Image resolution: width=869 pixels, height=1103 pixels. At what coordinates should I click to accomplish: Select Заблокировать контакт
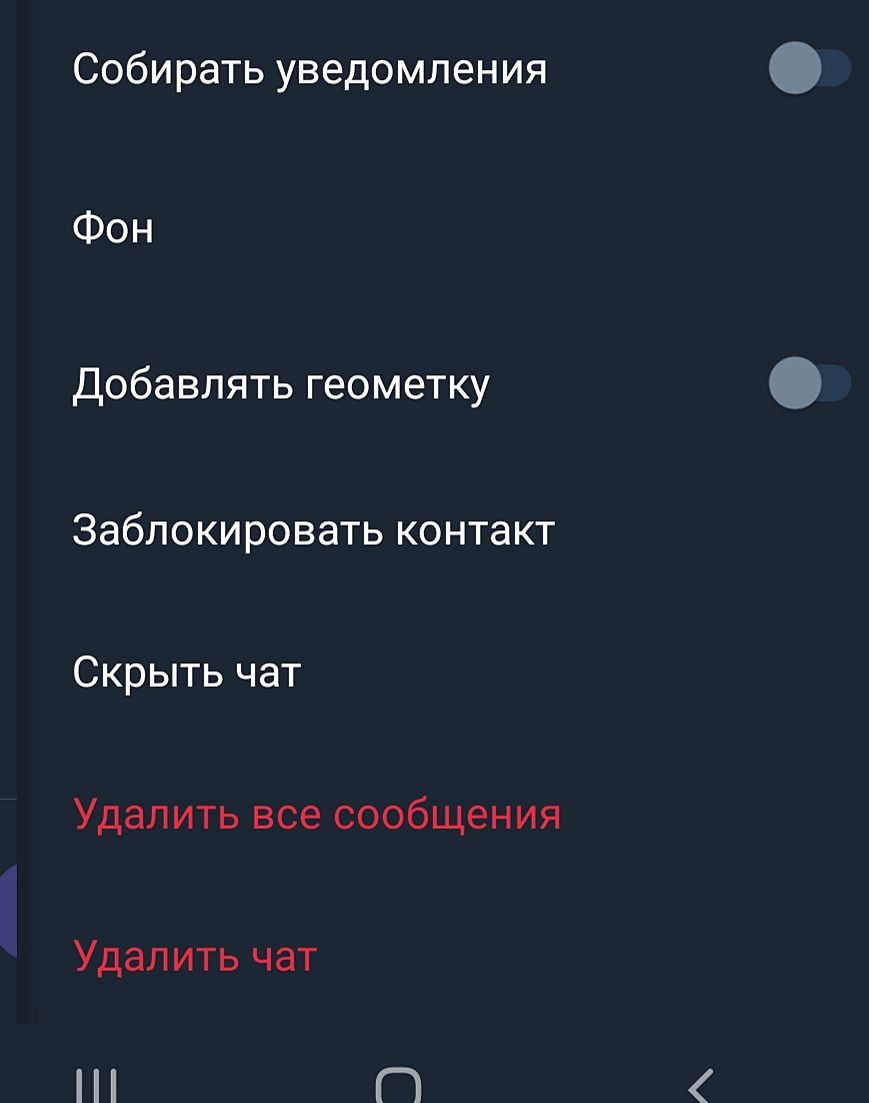tap(313, 530)
